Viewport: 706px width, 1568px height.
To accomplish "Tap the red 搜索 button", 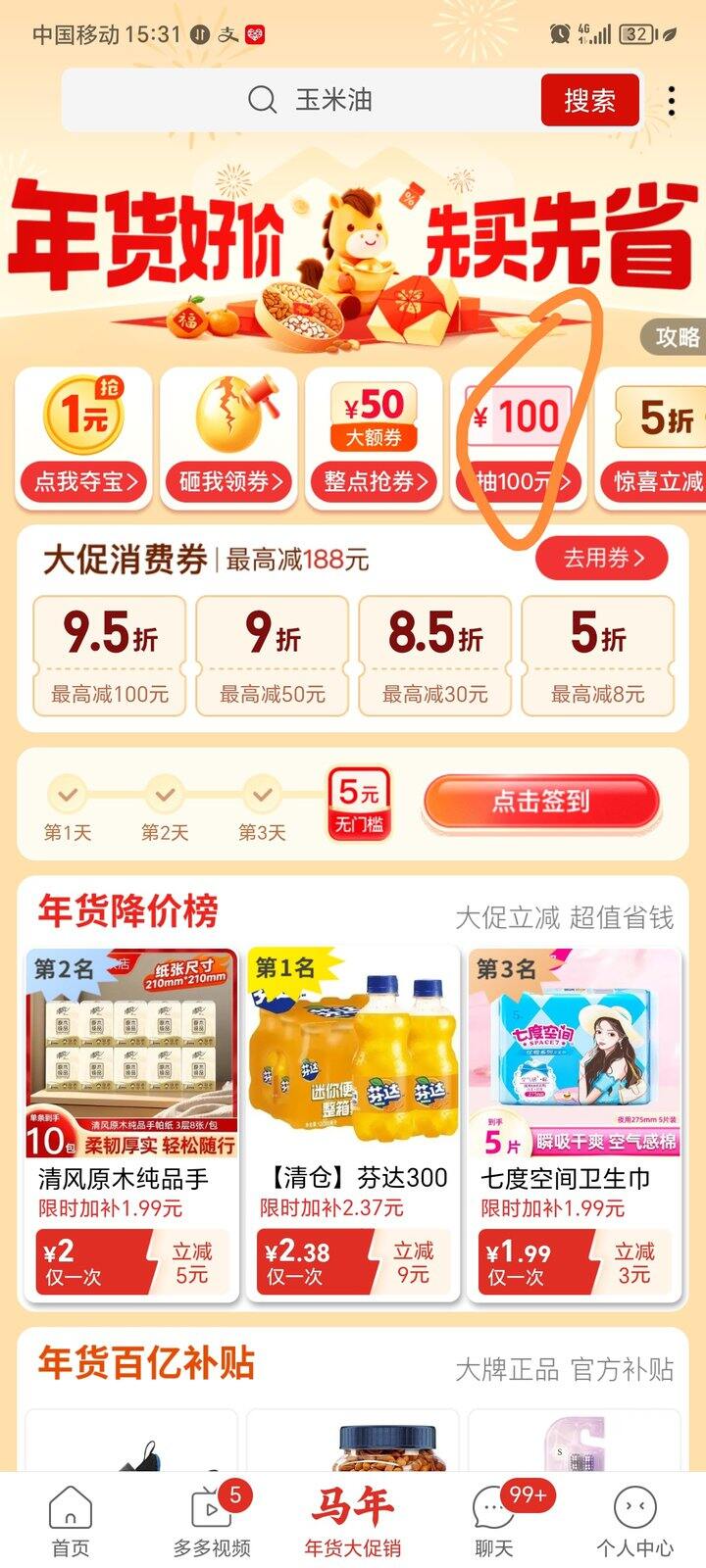I will tap(589, 100).
